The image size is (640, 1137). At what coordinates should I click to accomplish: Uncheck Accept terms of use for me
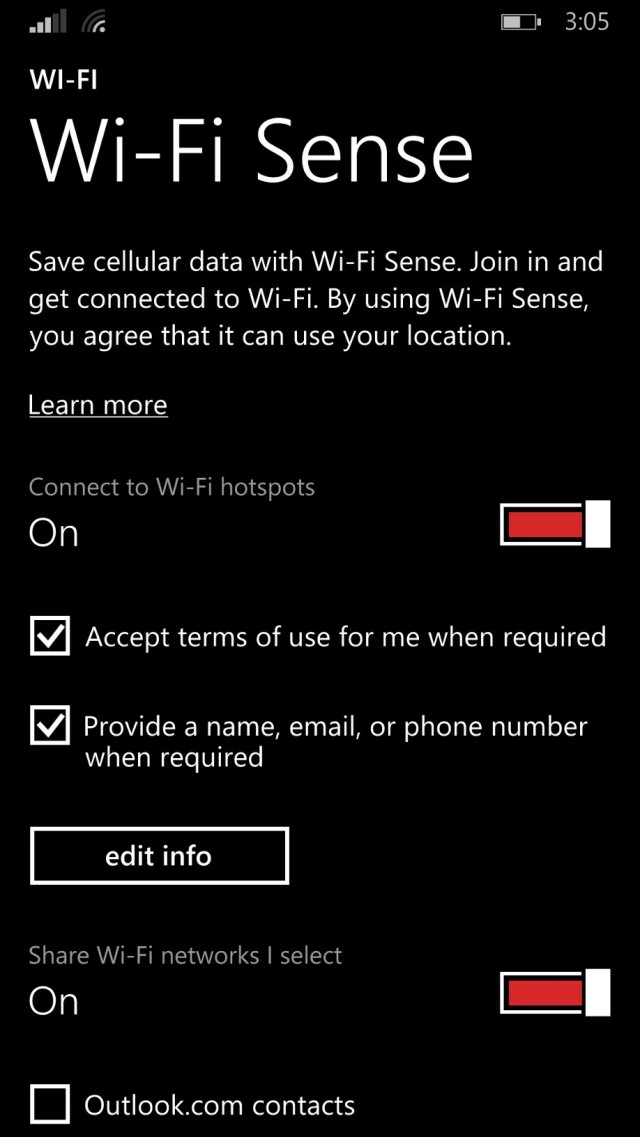[x=50, y=636]
